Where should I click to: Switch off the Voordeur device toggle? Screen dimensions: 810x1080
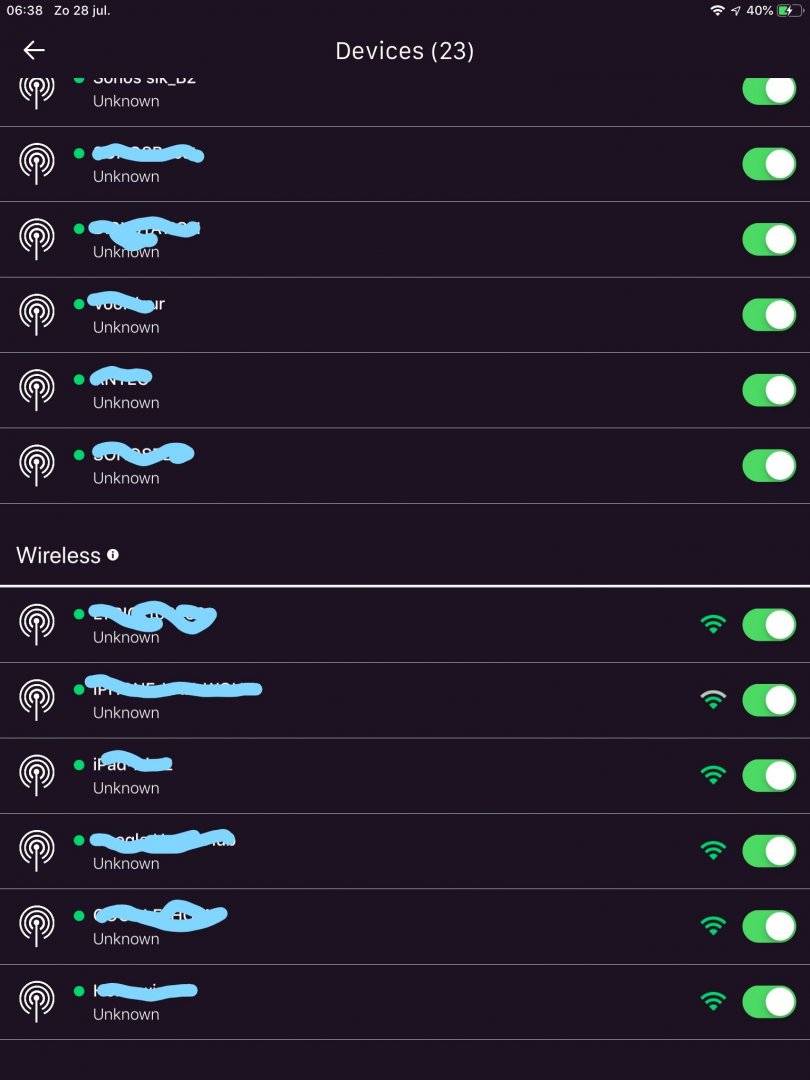pyautogui.click(x=768, y=314)
